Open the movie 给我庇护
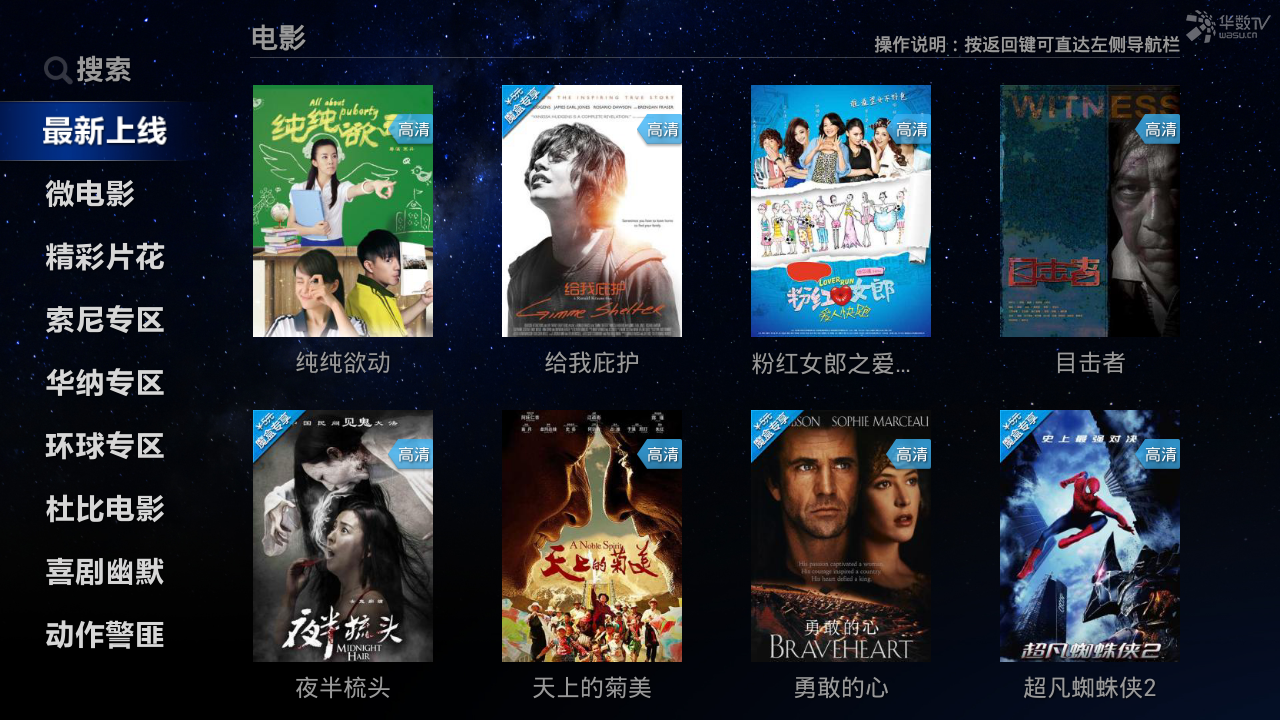This screenshot has height=720, width=1280. click(592, 211)
